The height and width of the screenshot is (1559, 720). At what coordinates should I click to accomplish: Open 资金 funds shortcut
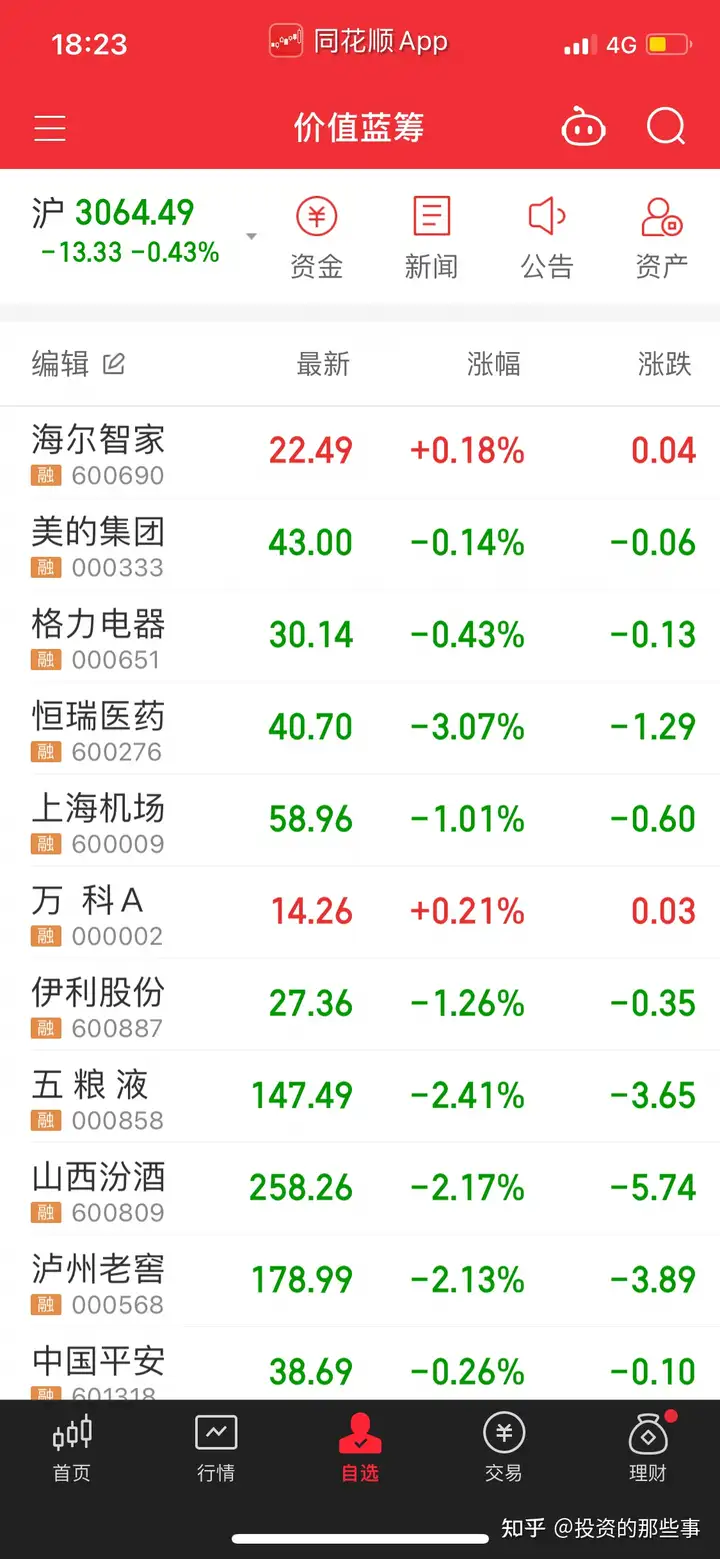pos(317,238)
